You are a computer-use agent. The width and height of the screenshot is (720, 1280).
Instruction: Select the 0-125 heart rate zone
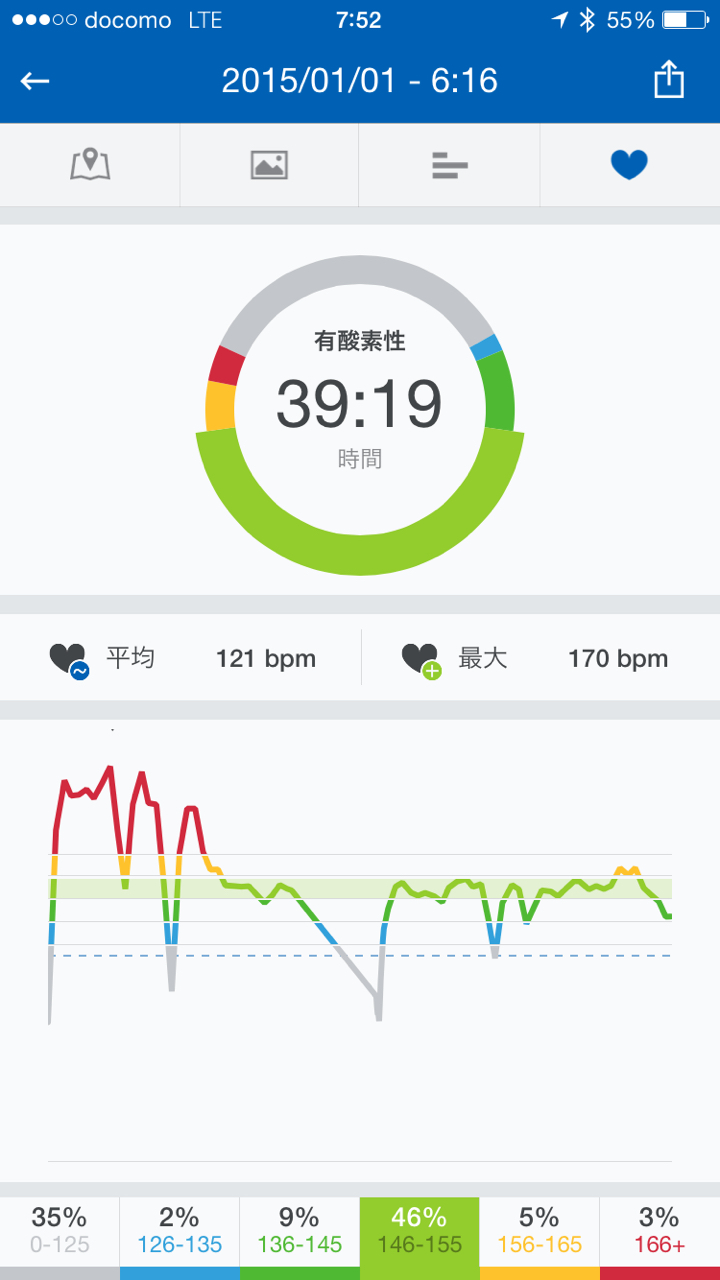tap(59, 1232)
